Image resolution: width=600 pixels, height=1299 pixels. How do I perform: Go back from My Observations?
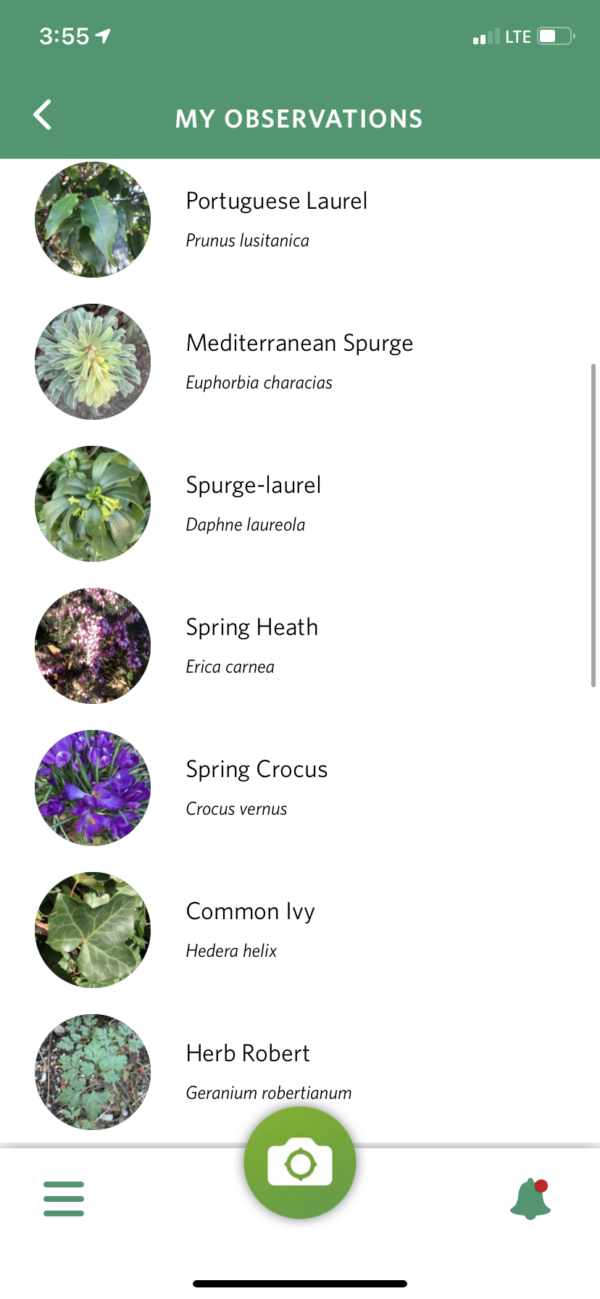click(42, 116)
